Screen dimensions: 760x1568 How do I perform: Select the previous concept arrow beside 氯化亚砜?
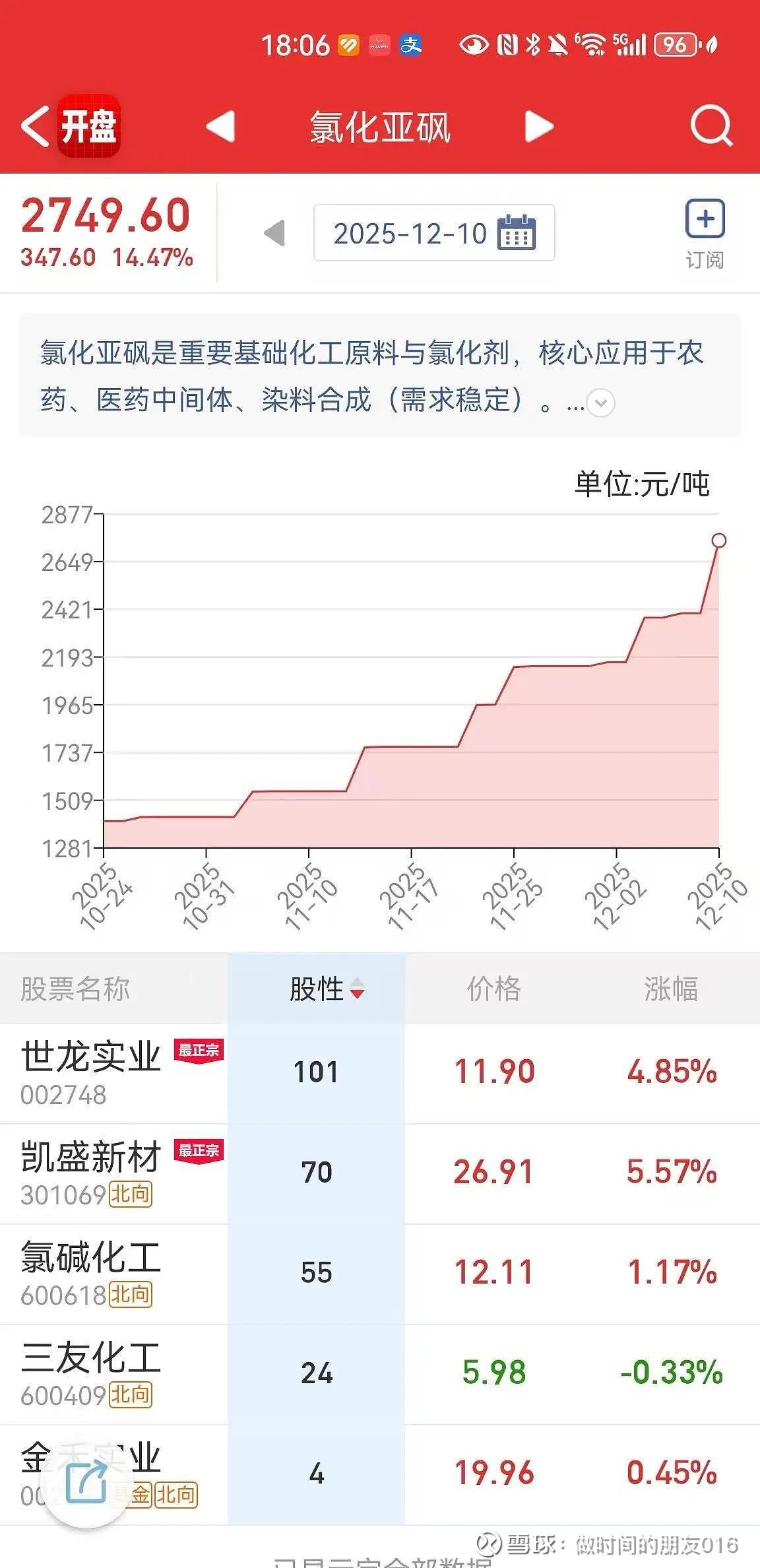coord(221,127)
